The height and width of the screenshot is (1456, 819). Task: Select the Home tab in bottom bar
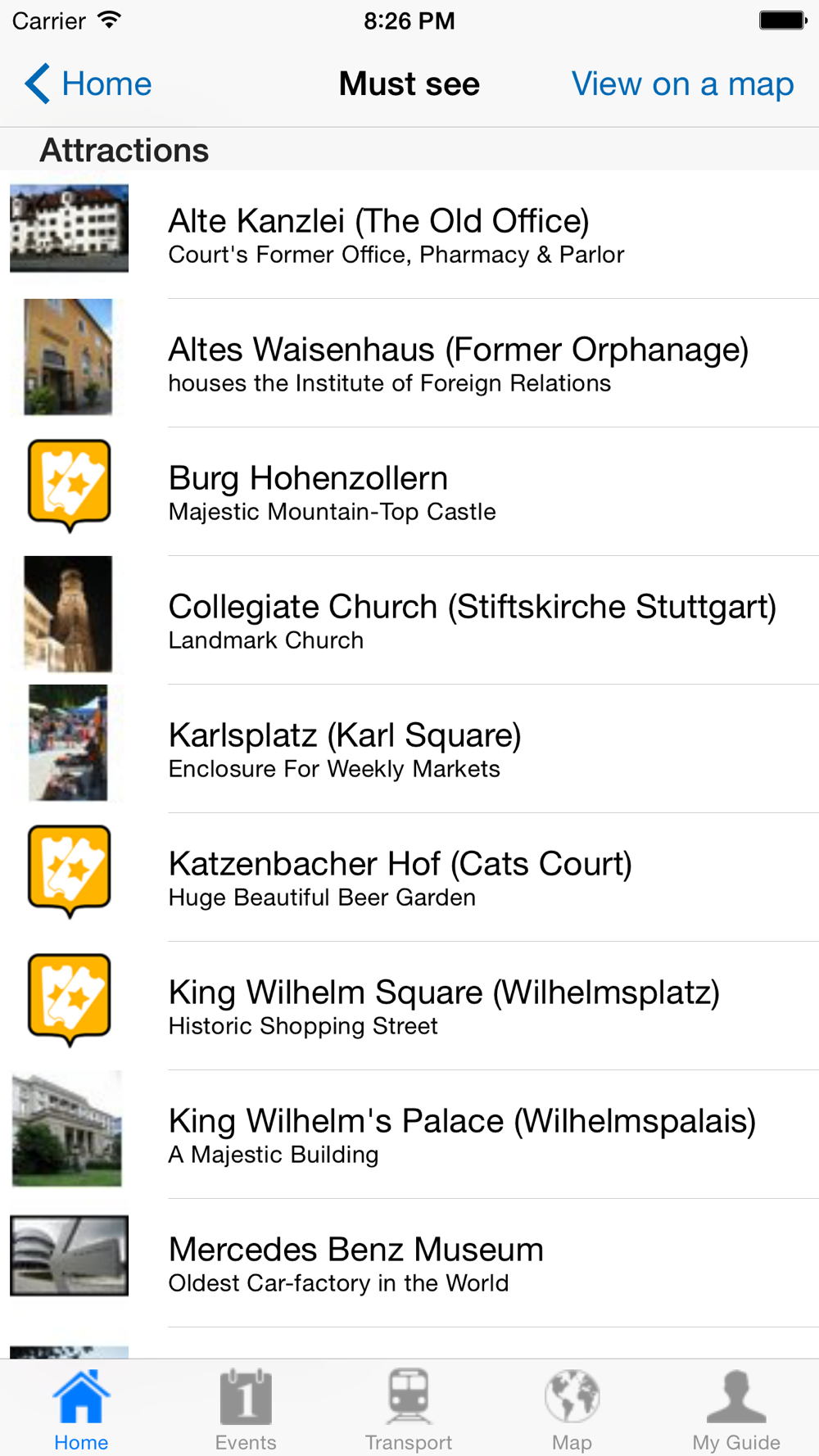(x=81, y=1409)
